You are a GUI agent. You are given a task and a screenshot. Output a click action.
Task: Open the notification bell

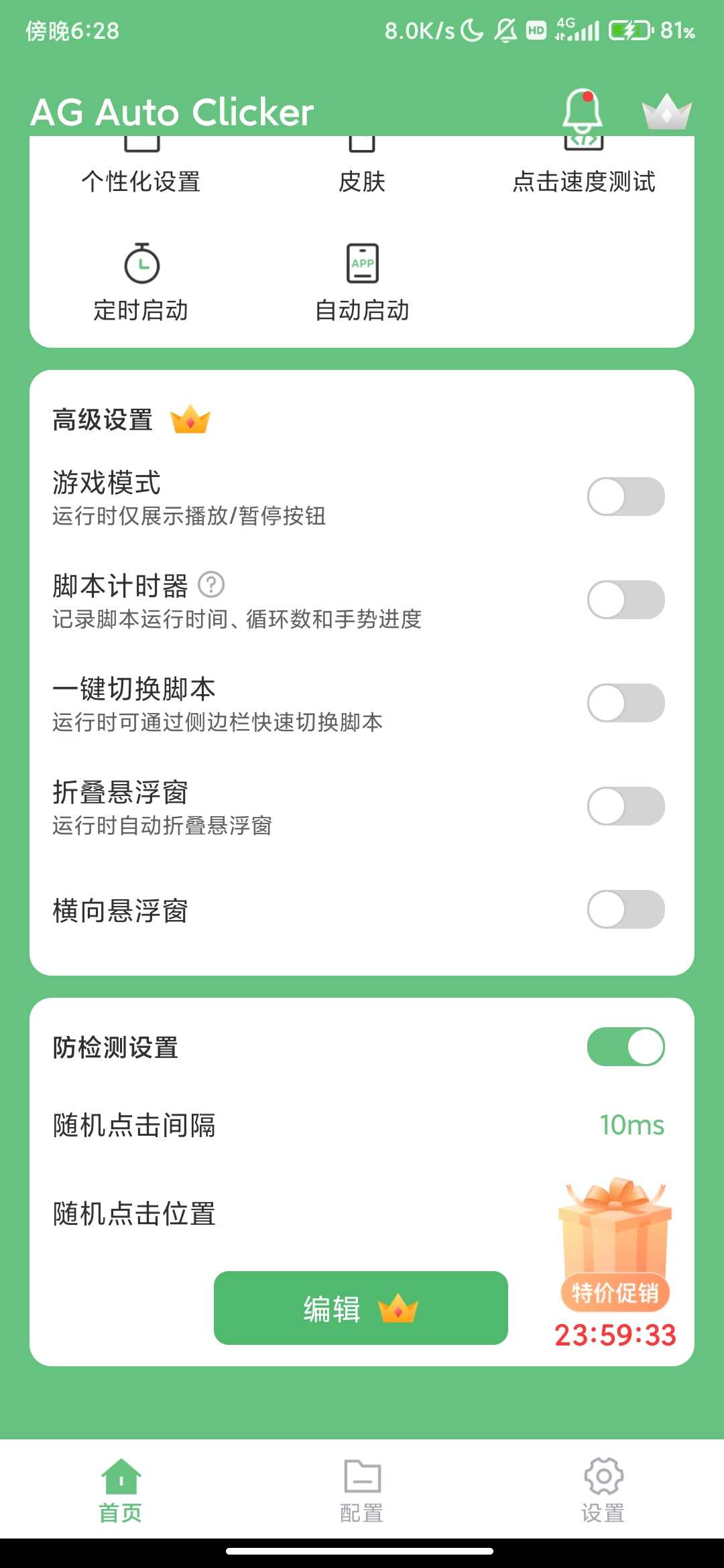coord(583,113)
